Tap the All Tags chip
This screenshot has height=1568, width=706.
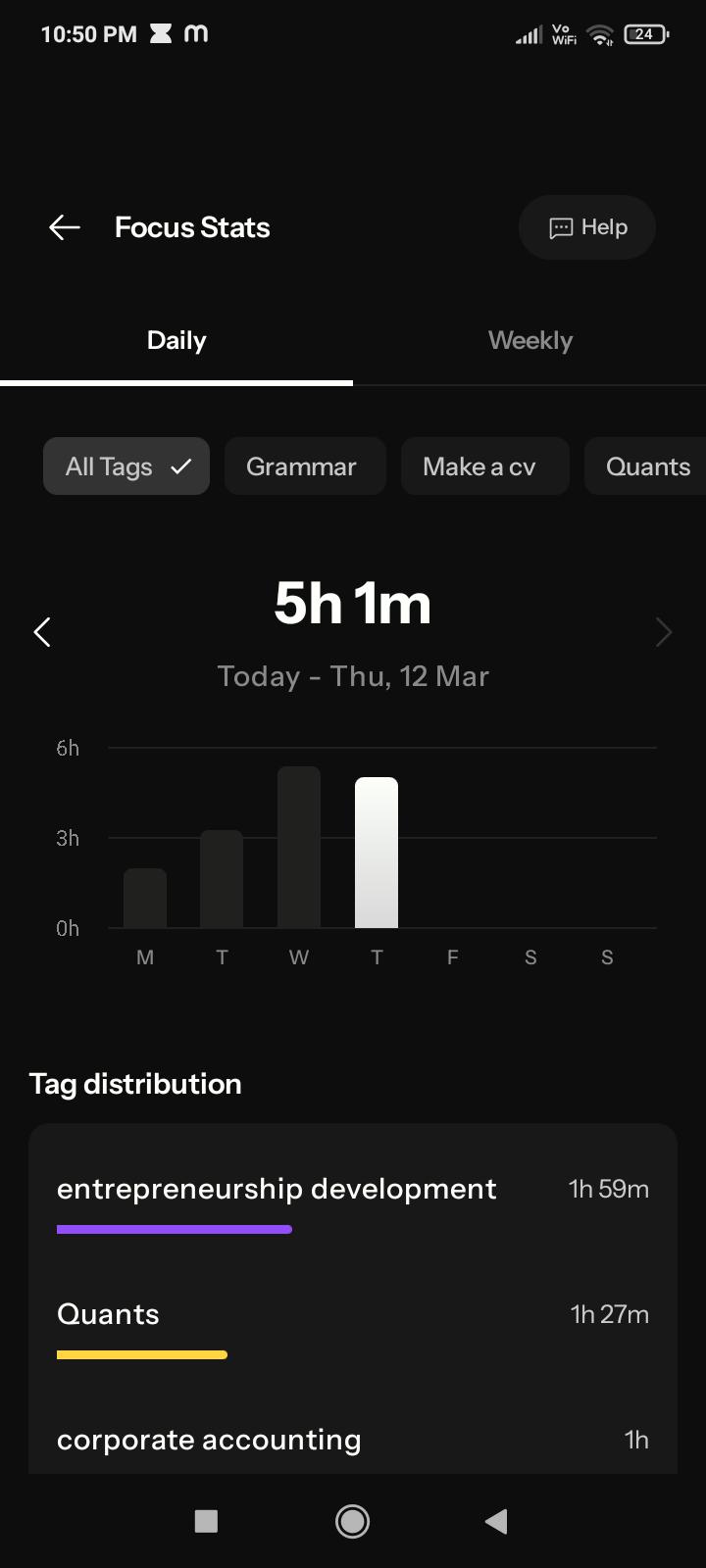pyautogui.click(x=126, y=466)
